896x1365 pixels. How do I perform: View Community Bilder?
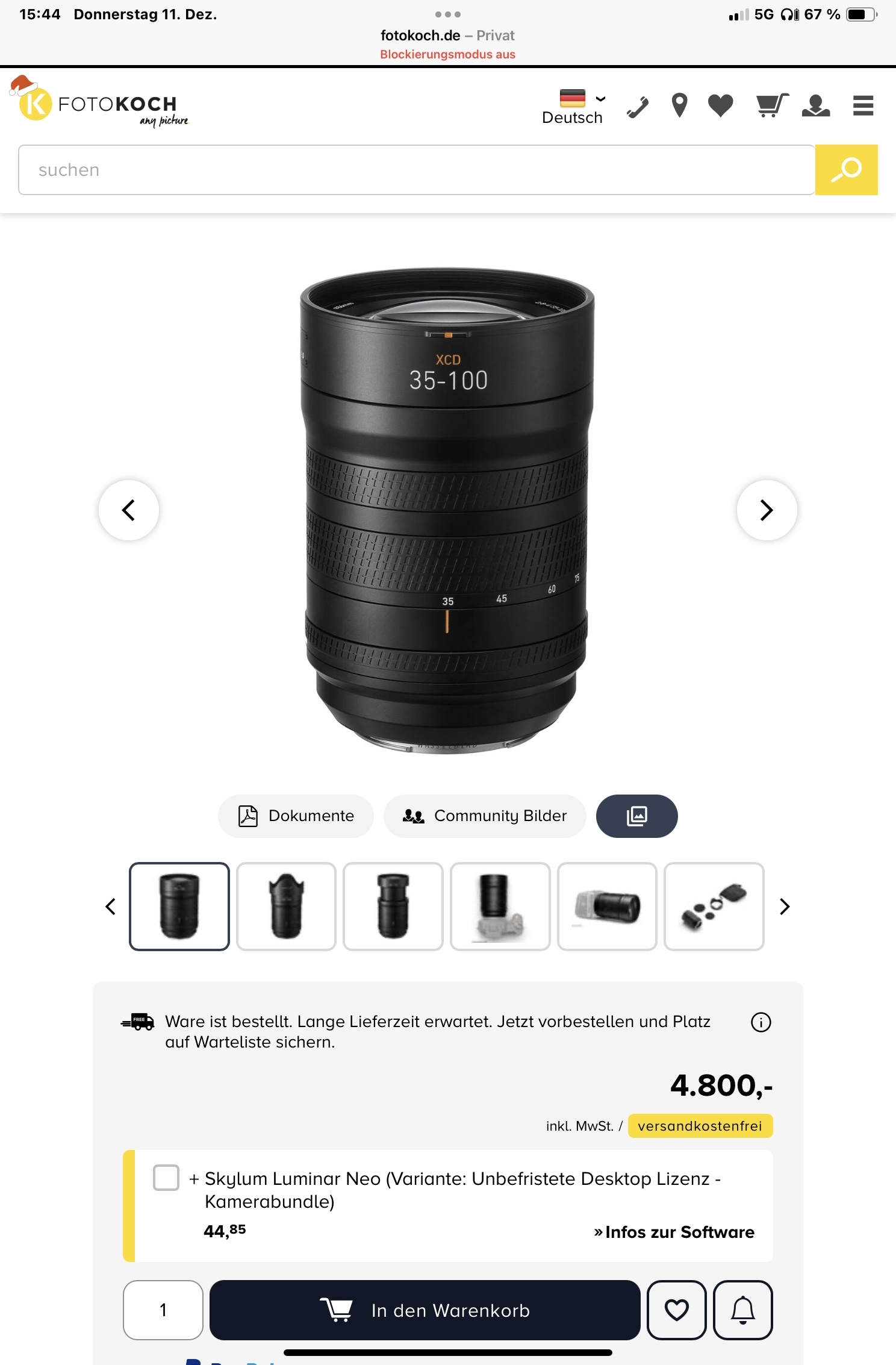pos(485,816)
